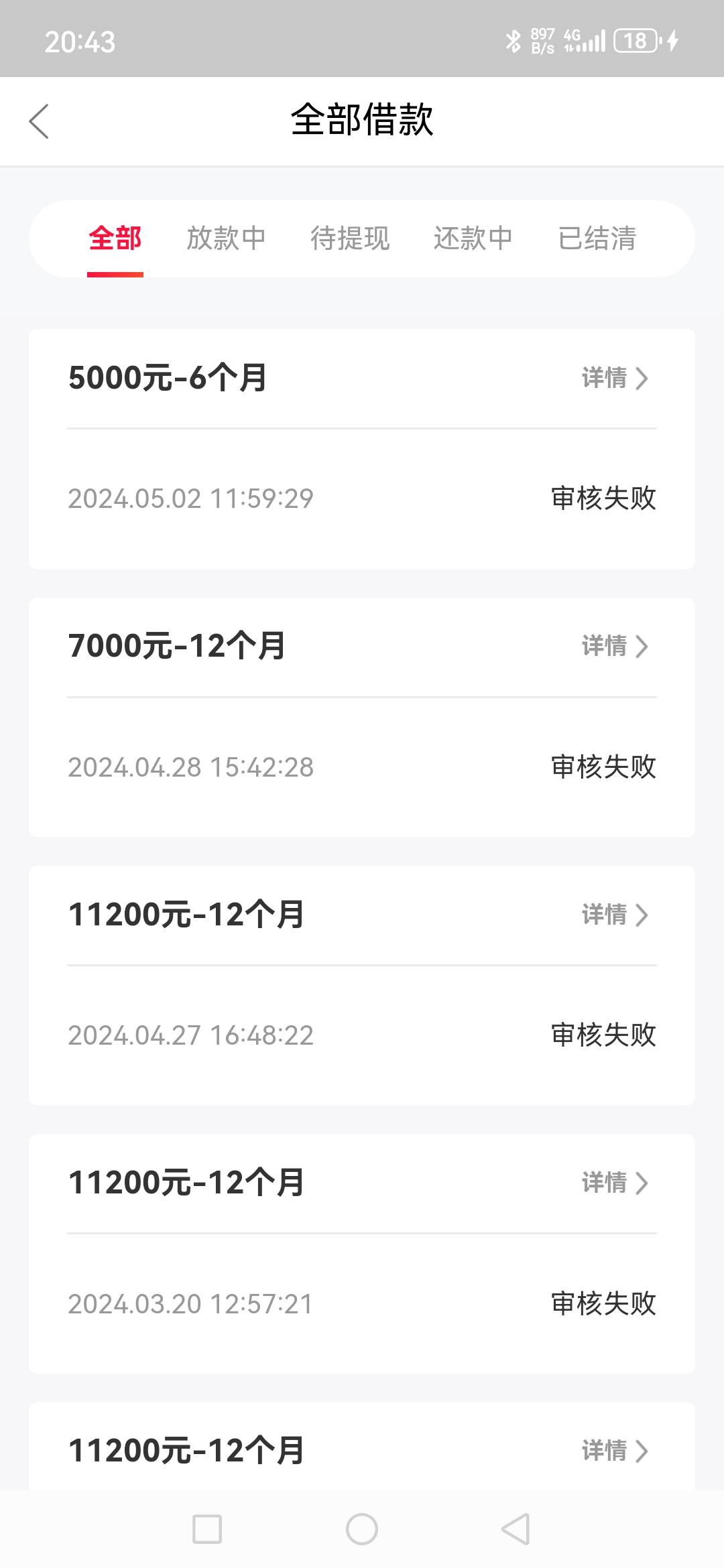
Task: Open 详情 of the 7000元-12个月 loan
Action: [x=615, y=646]
